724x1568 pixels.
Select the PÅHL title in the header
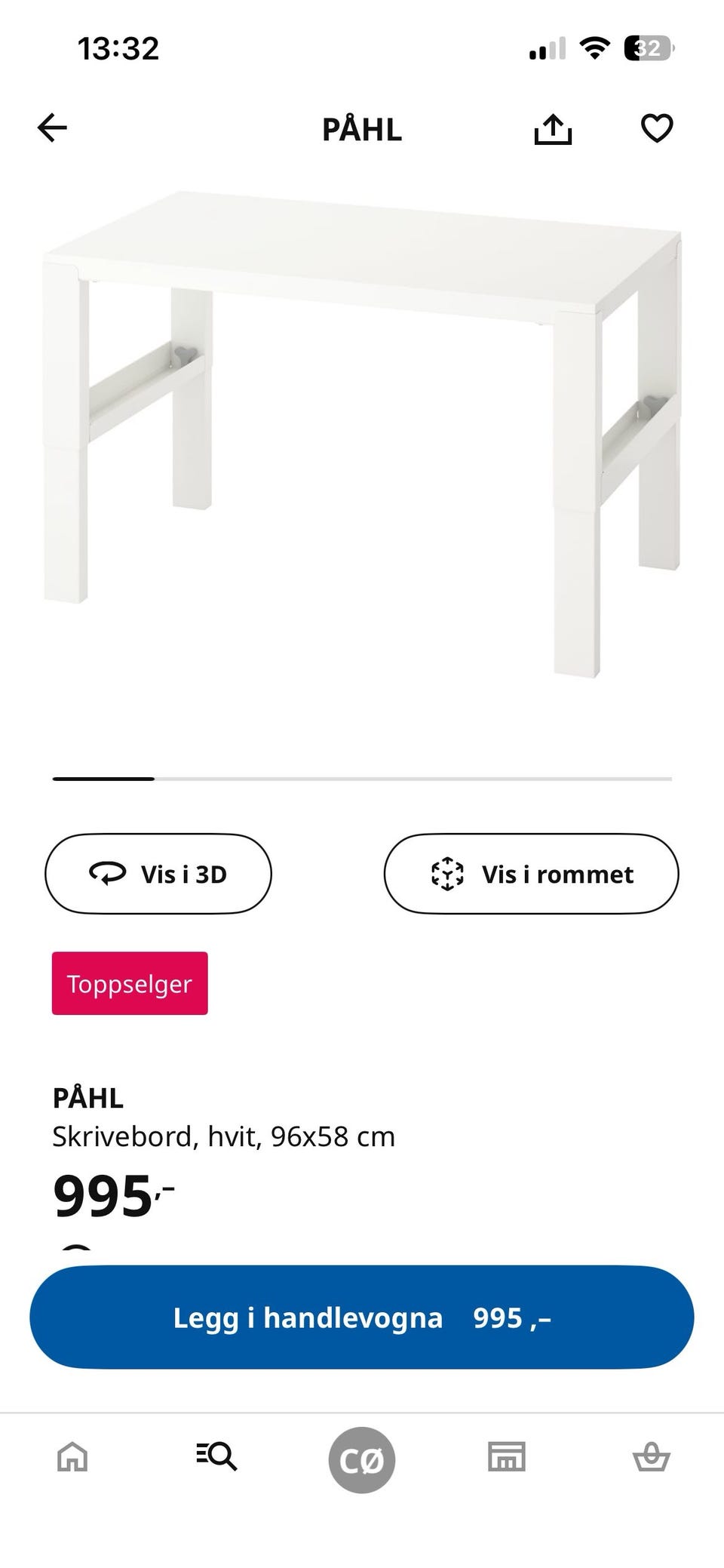coord(362,130)
